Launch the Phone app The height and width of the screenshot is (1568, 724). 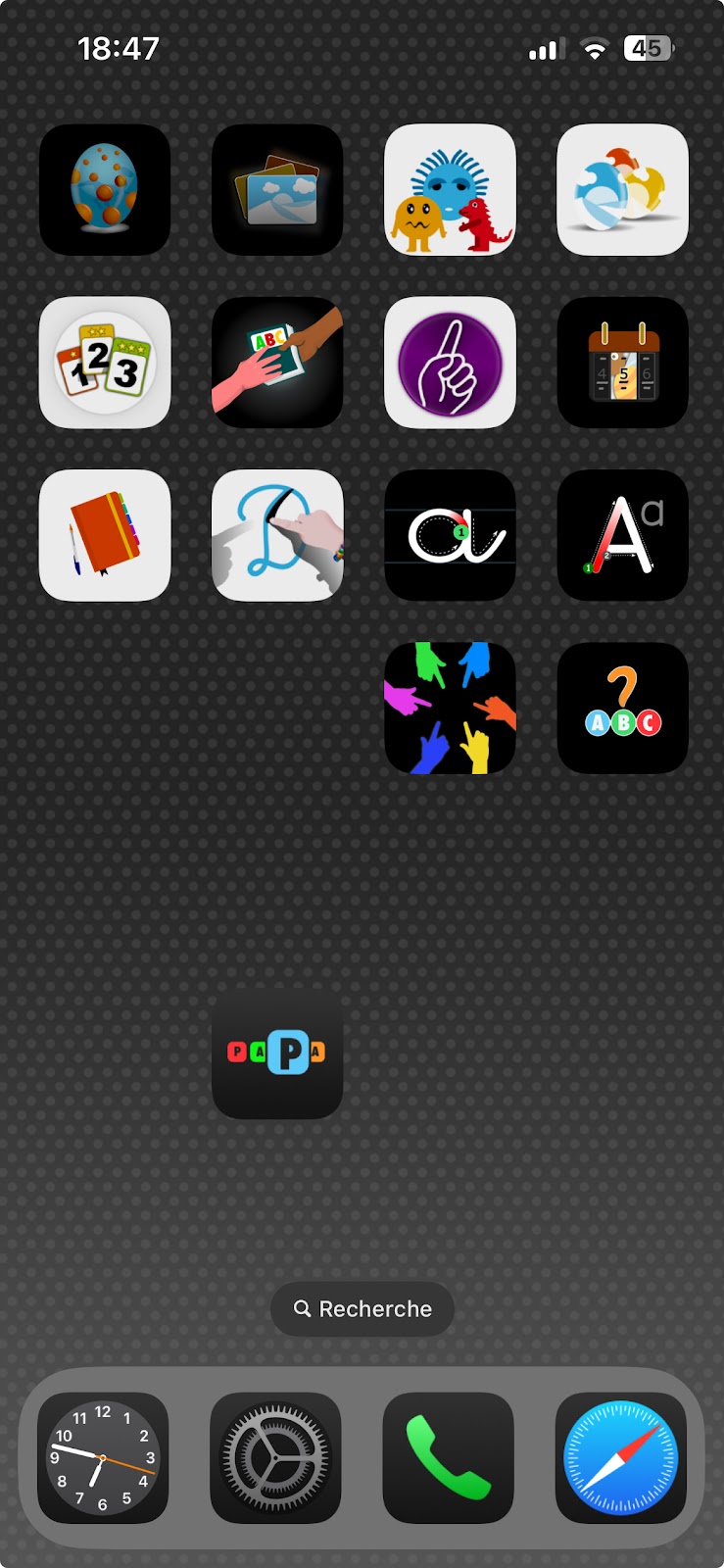[x=448, y=1458]
